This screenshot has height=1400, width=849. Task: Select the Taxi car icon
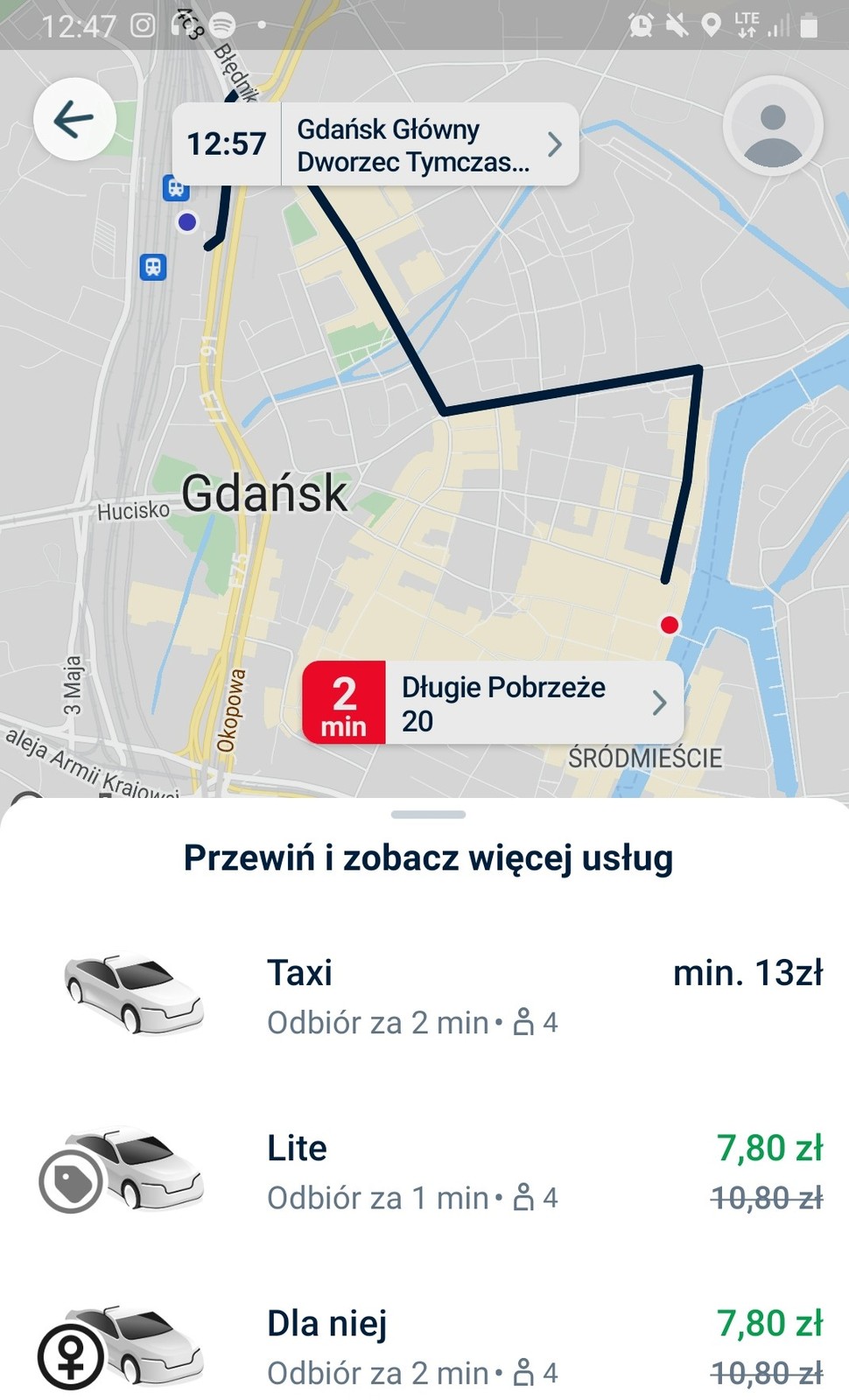[131, 993]
